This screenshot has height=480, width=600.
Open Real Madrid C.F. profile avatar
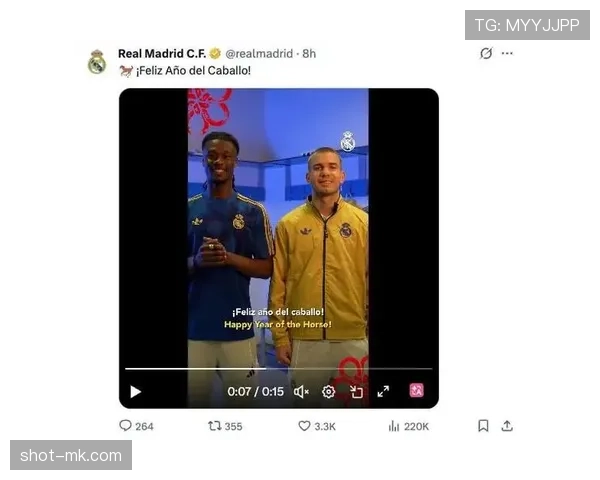coord(97,62)
